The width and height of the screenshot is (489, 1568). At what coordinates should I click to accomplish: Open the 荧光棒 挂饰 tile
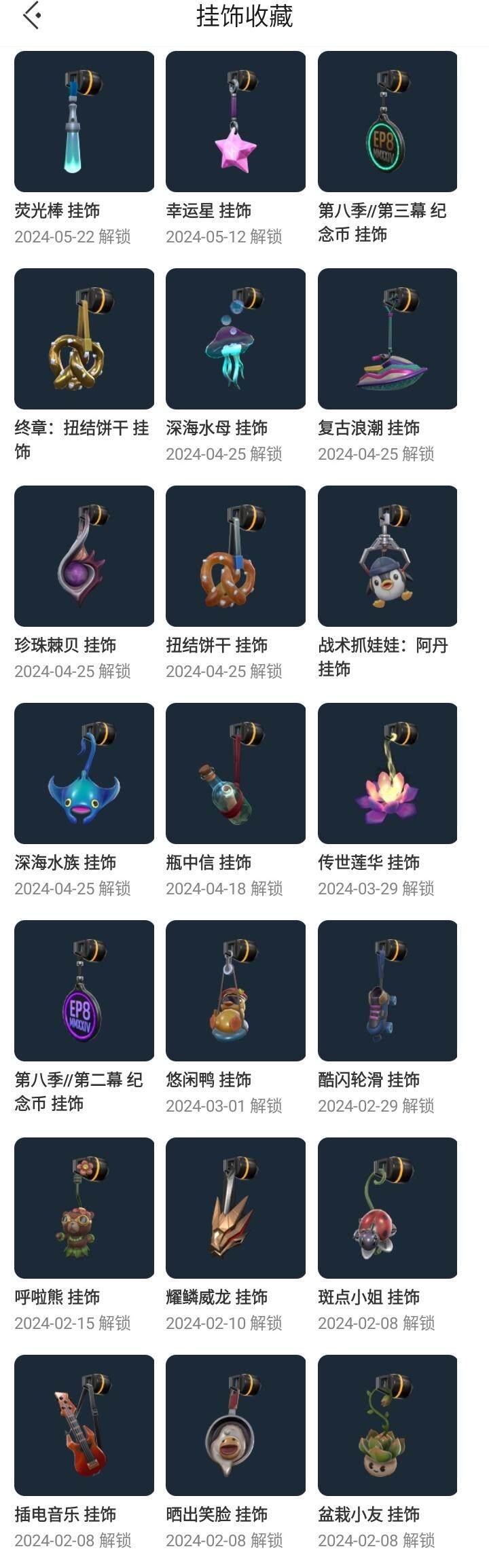84,122
